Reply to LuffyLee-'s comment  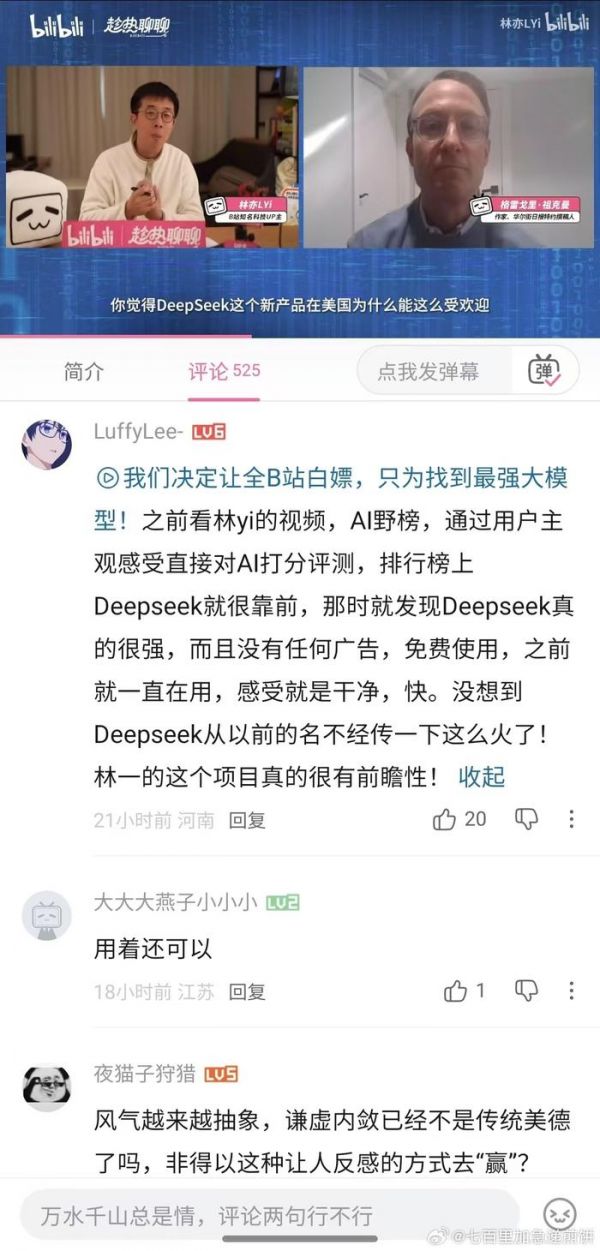pyautogui.click(x=247, y=820)
